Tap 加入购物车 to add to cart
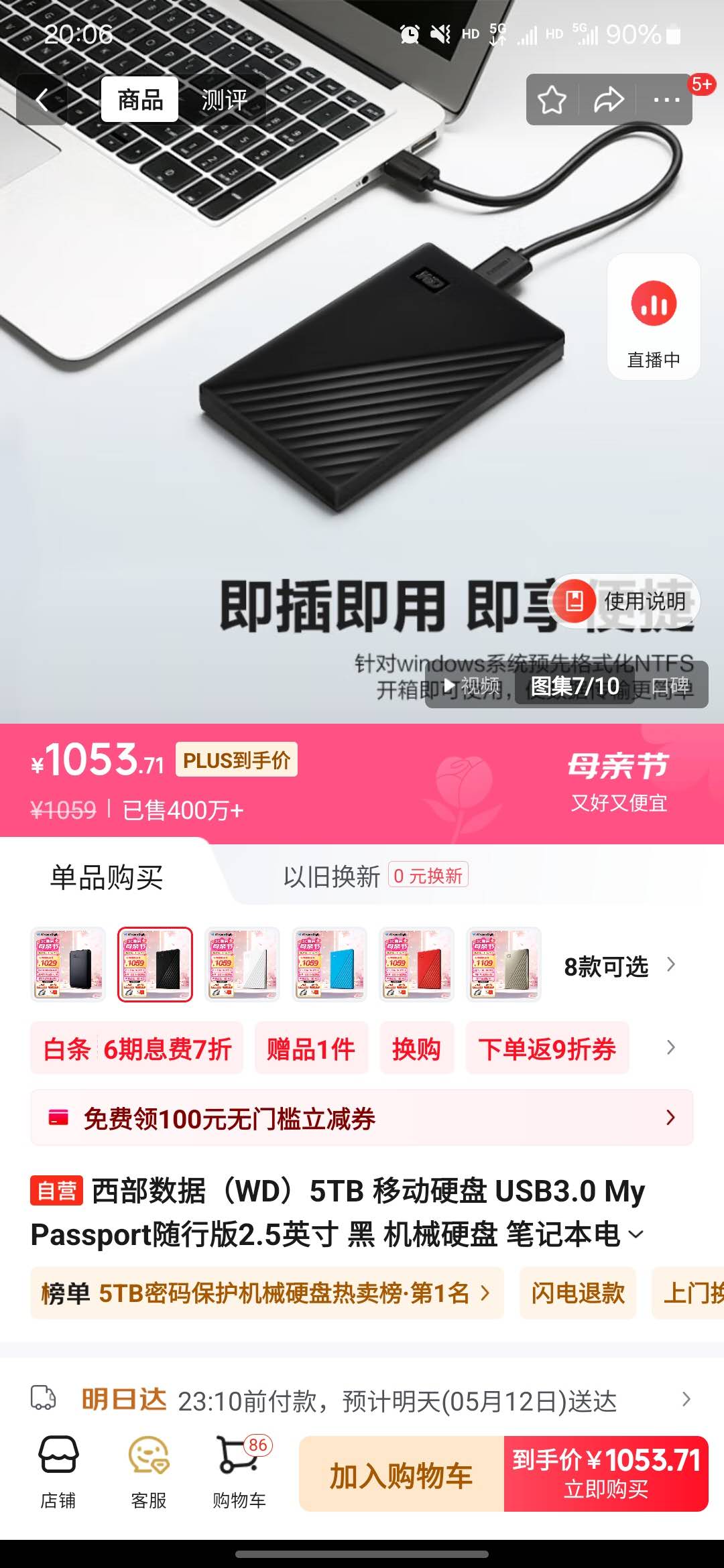This screenshot has width=724, height=1568. click(402, 1474)
